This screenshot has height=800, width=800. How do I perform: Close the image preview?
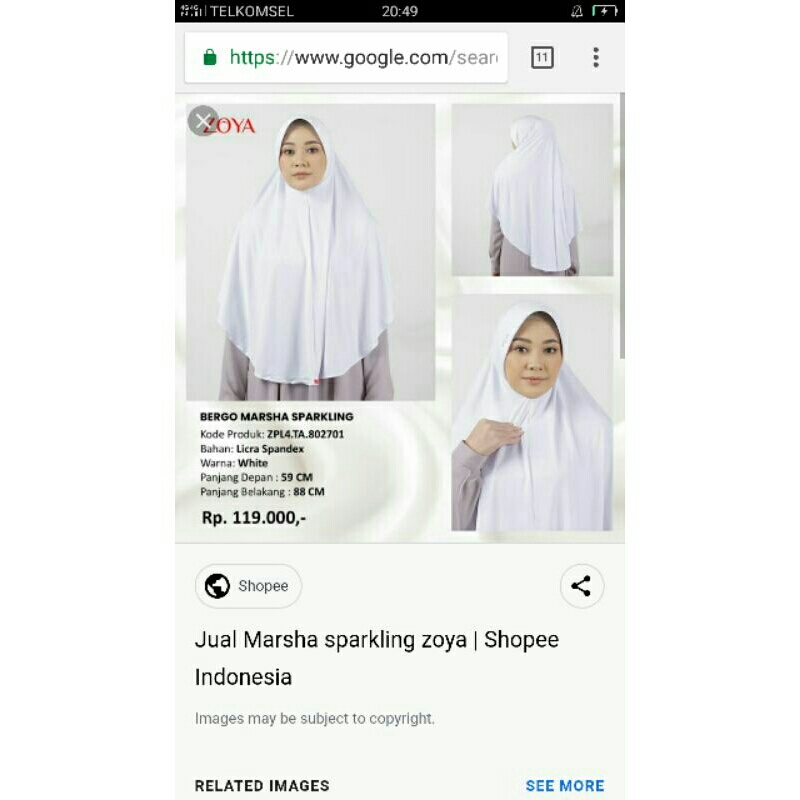(x=203, y=121)
